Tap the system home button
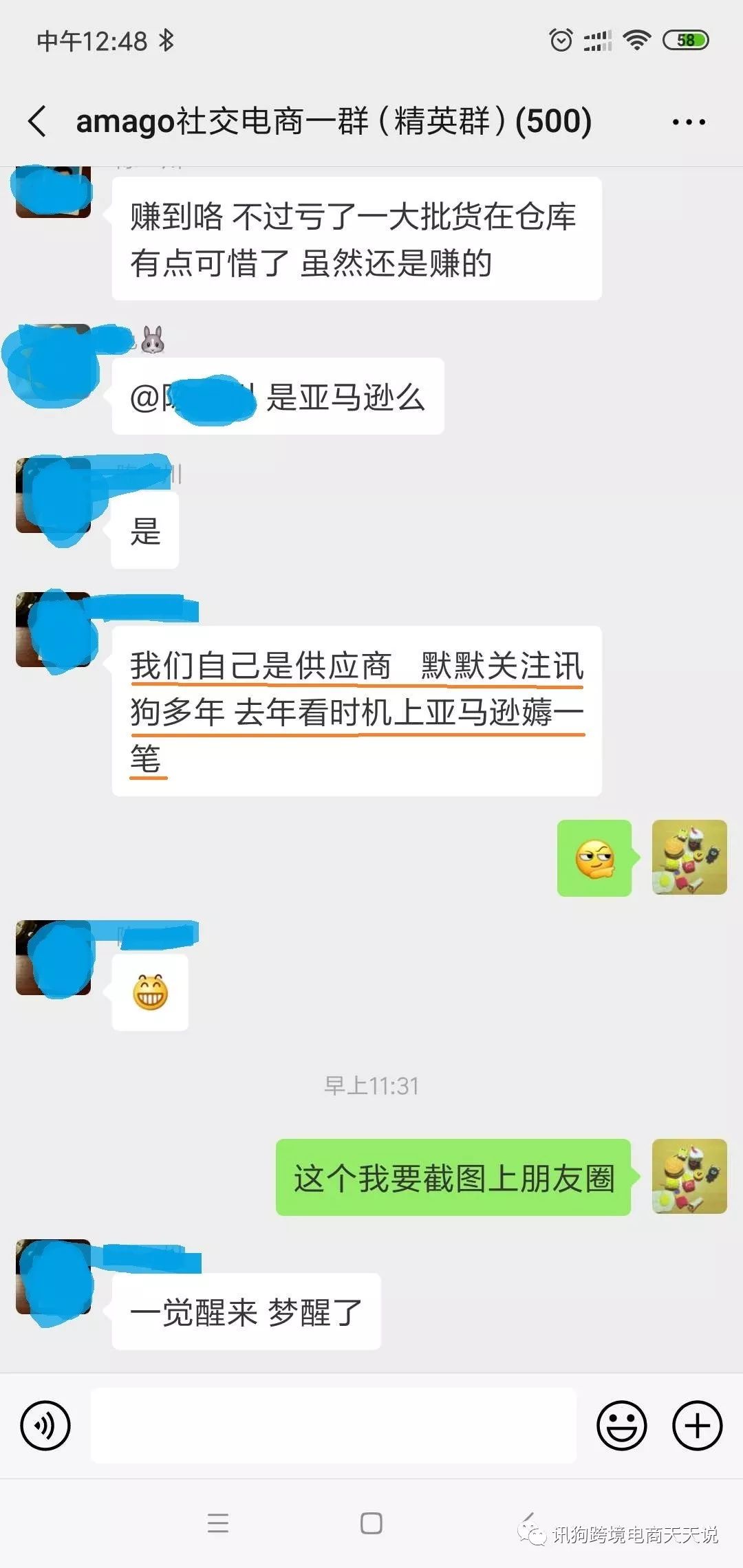Viewport: 743px width, 1568px height. [371, 1523]
